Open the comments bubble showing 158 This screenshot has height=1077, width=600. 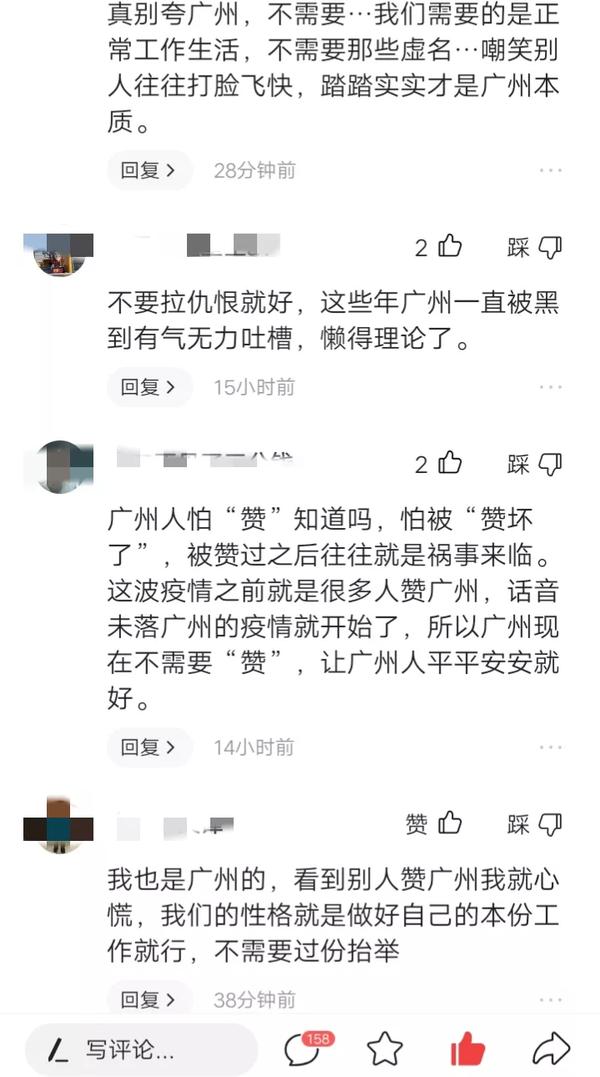pyautogui.click(x=303, y=1049)
